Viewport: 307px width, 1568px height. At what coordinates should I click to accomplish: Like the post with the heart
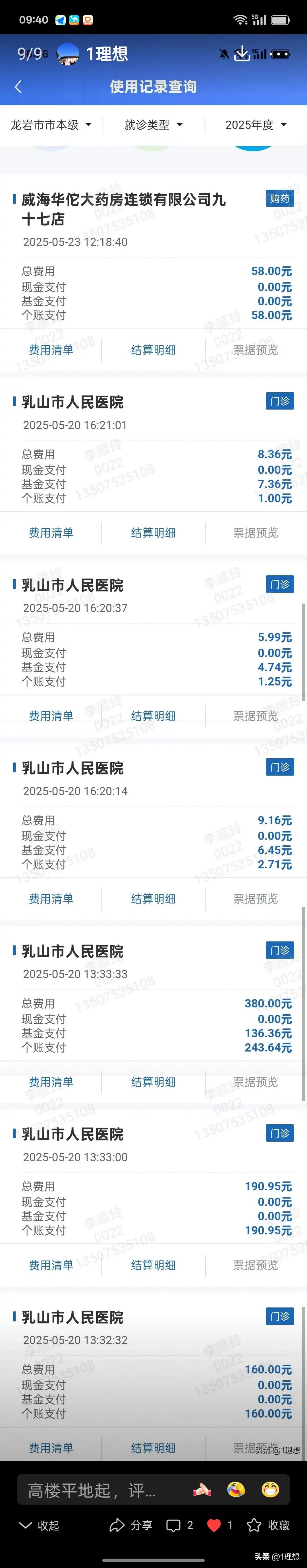(219, 1525)
